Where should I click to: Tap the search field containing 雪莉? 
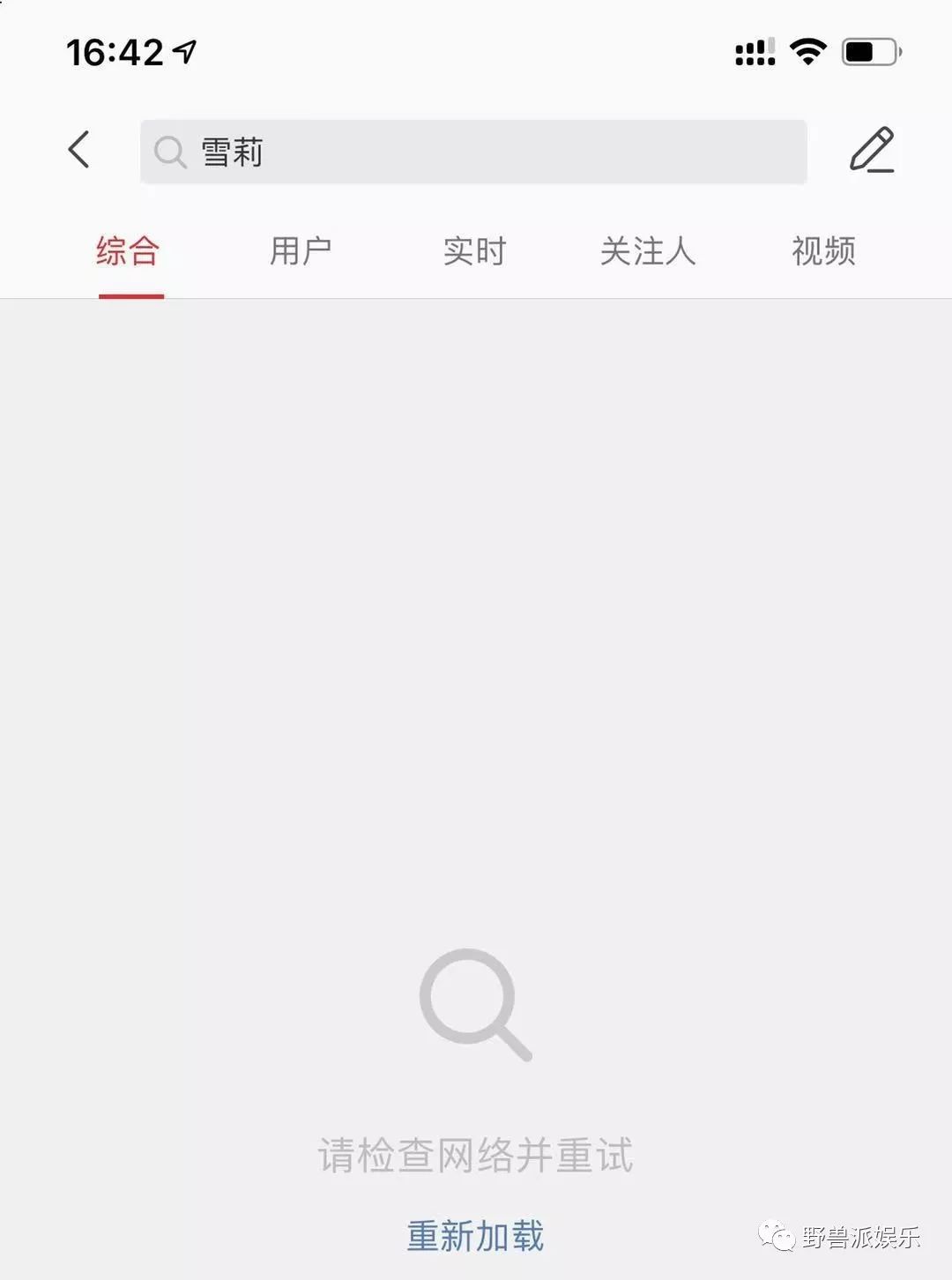[x=473, y=152]
